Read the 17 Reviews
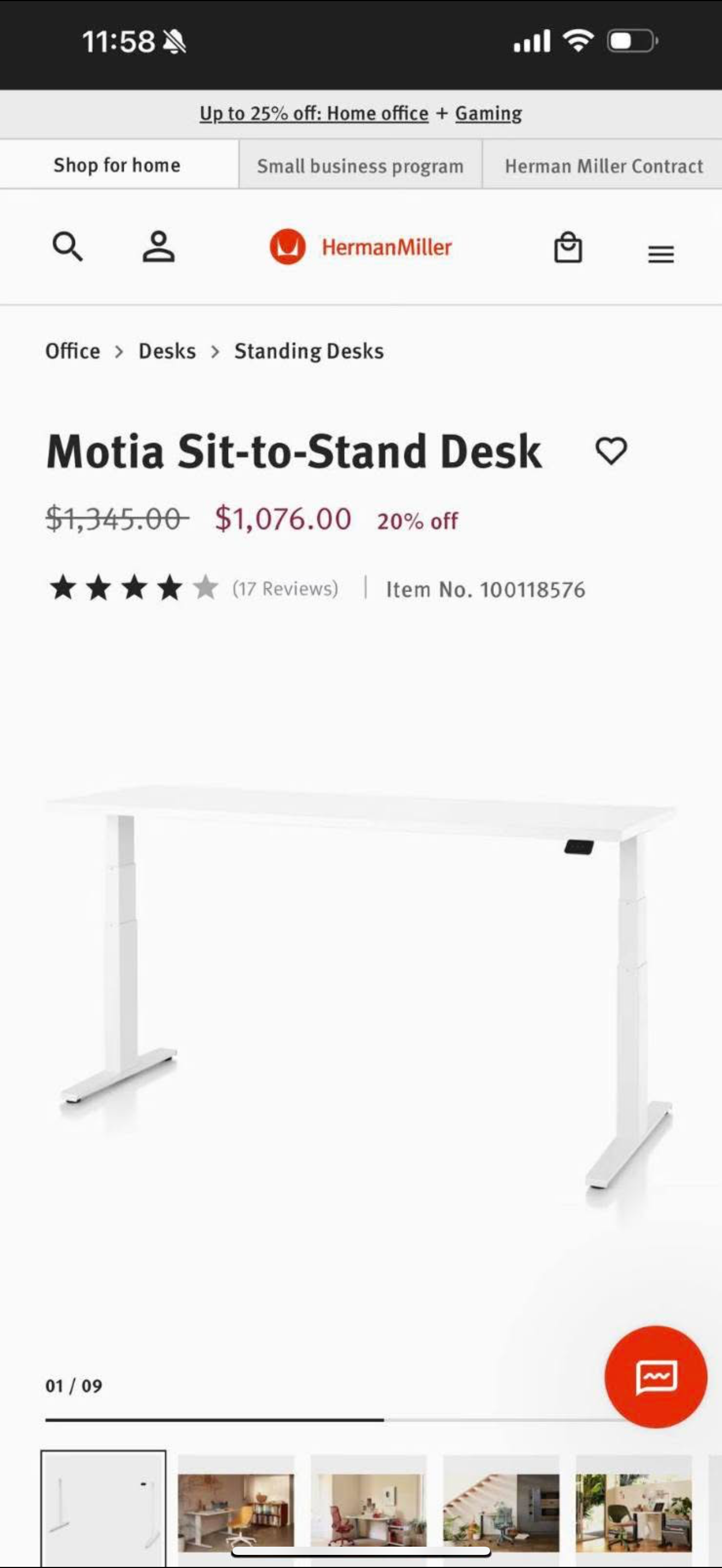 pyautogui.click(x=285, y=589)
